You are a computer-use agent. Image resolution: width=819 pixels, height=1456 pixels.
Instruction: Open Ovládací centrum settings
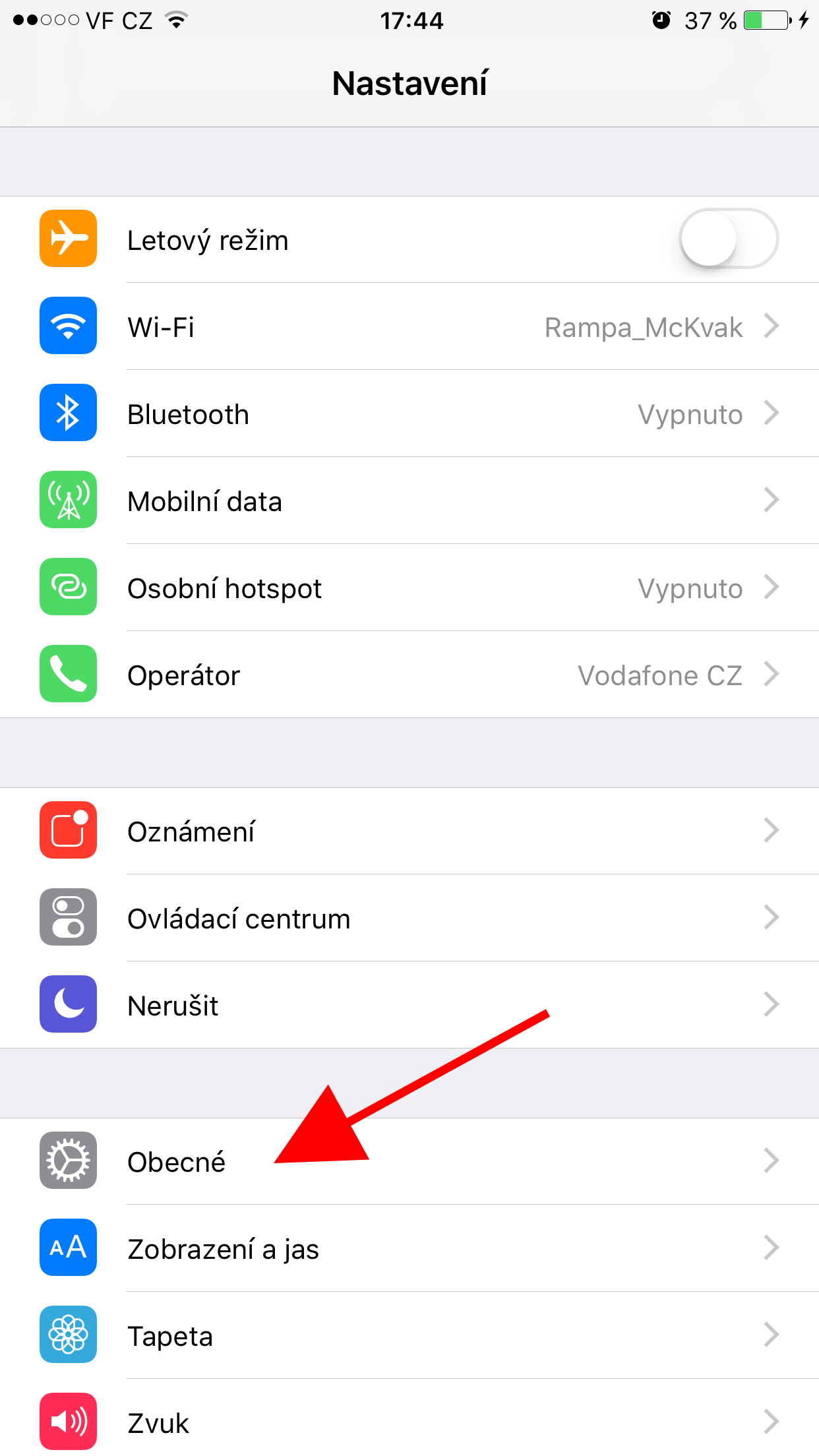[409, 918]
